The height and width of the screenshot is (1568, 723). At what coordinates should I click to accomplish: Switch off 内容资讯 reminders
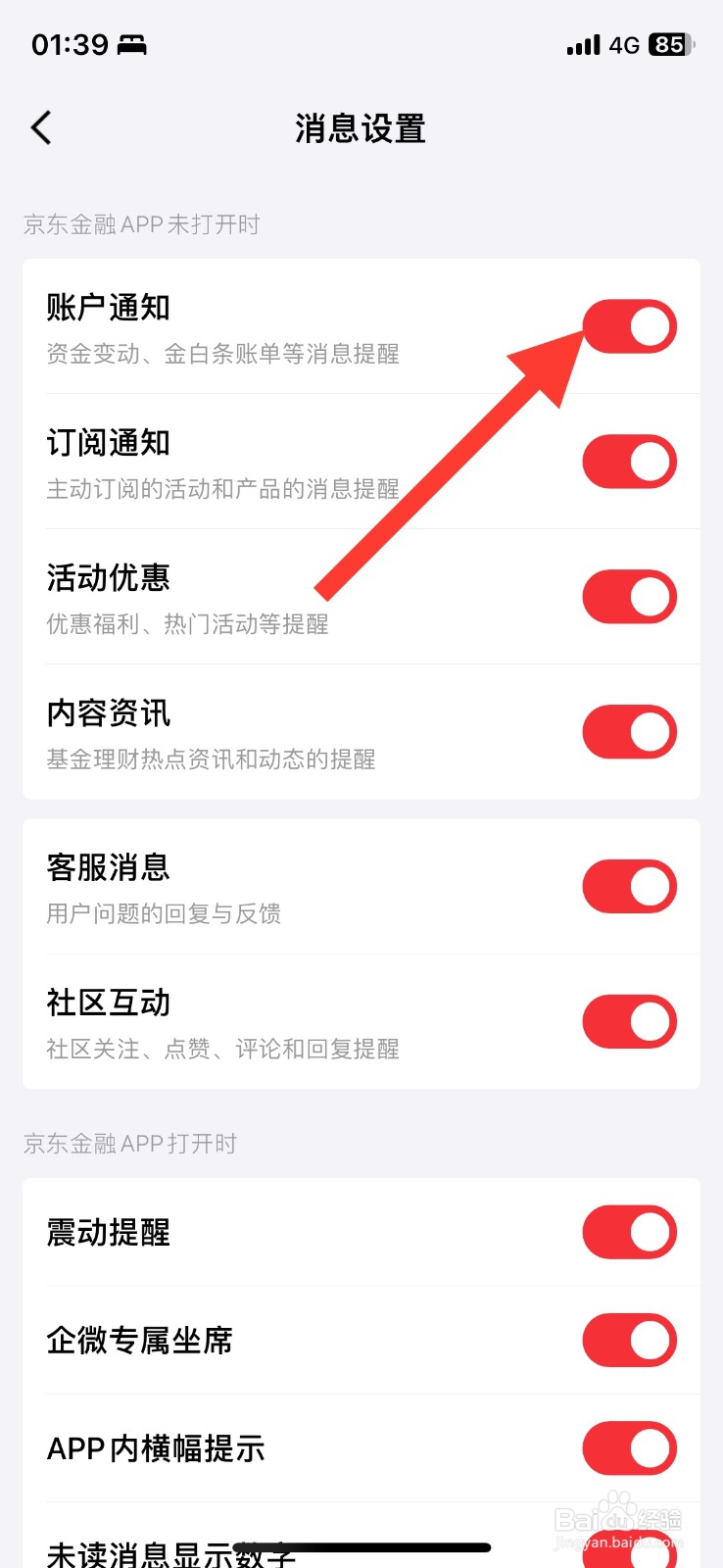[x=629, y=731]
